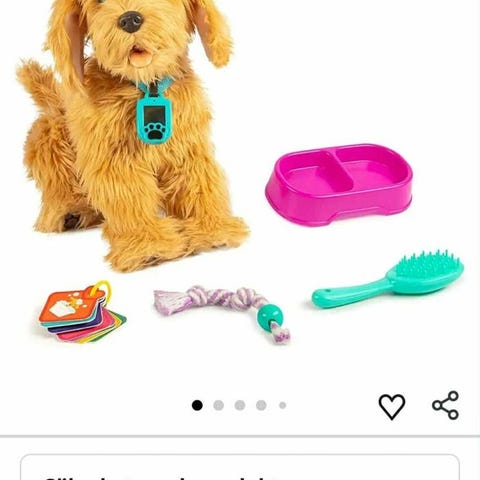This screenshot has height=480, width=480.
Task: Share this product listing
Action: [446, 405]
